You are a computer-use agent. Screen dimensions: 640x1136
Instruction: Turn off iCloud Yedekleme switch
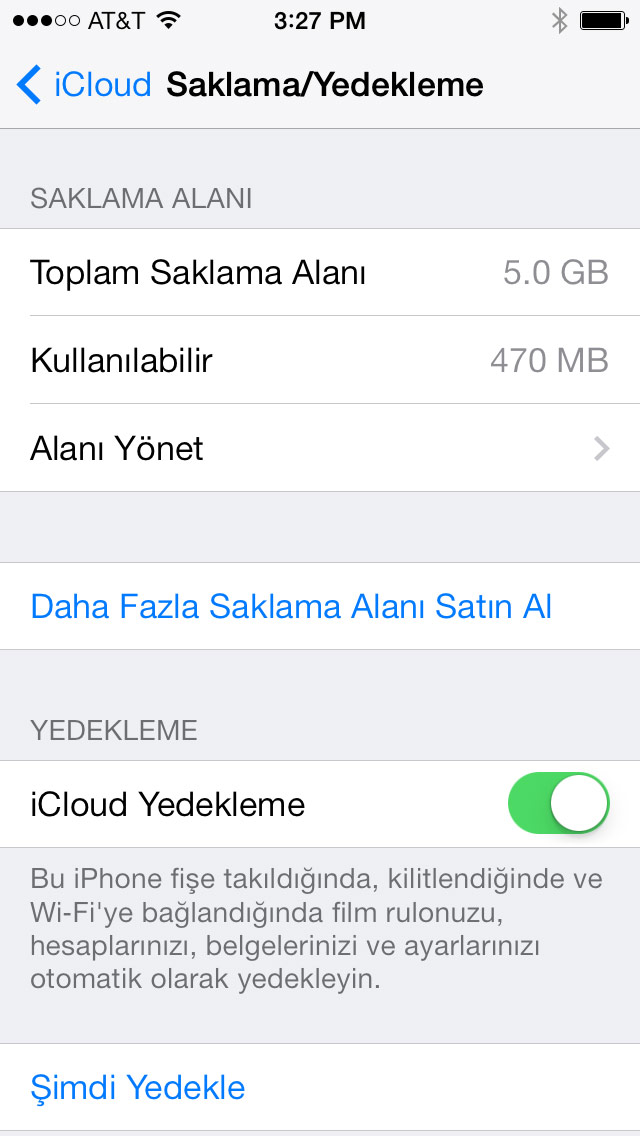point(558,803)
